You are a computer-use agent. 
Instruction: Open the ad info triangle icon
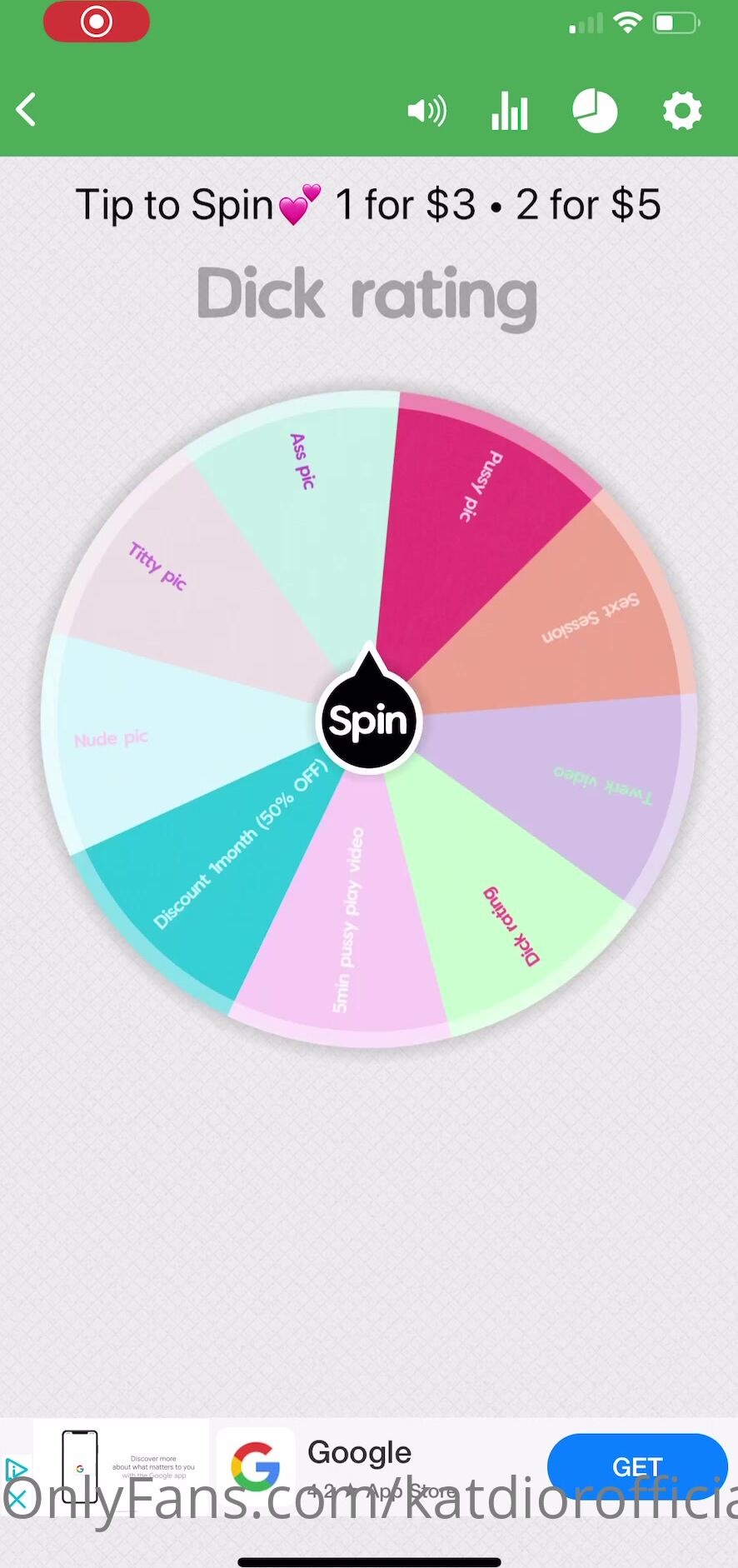16,1469
